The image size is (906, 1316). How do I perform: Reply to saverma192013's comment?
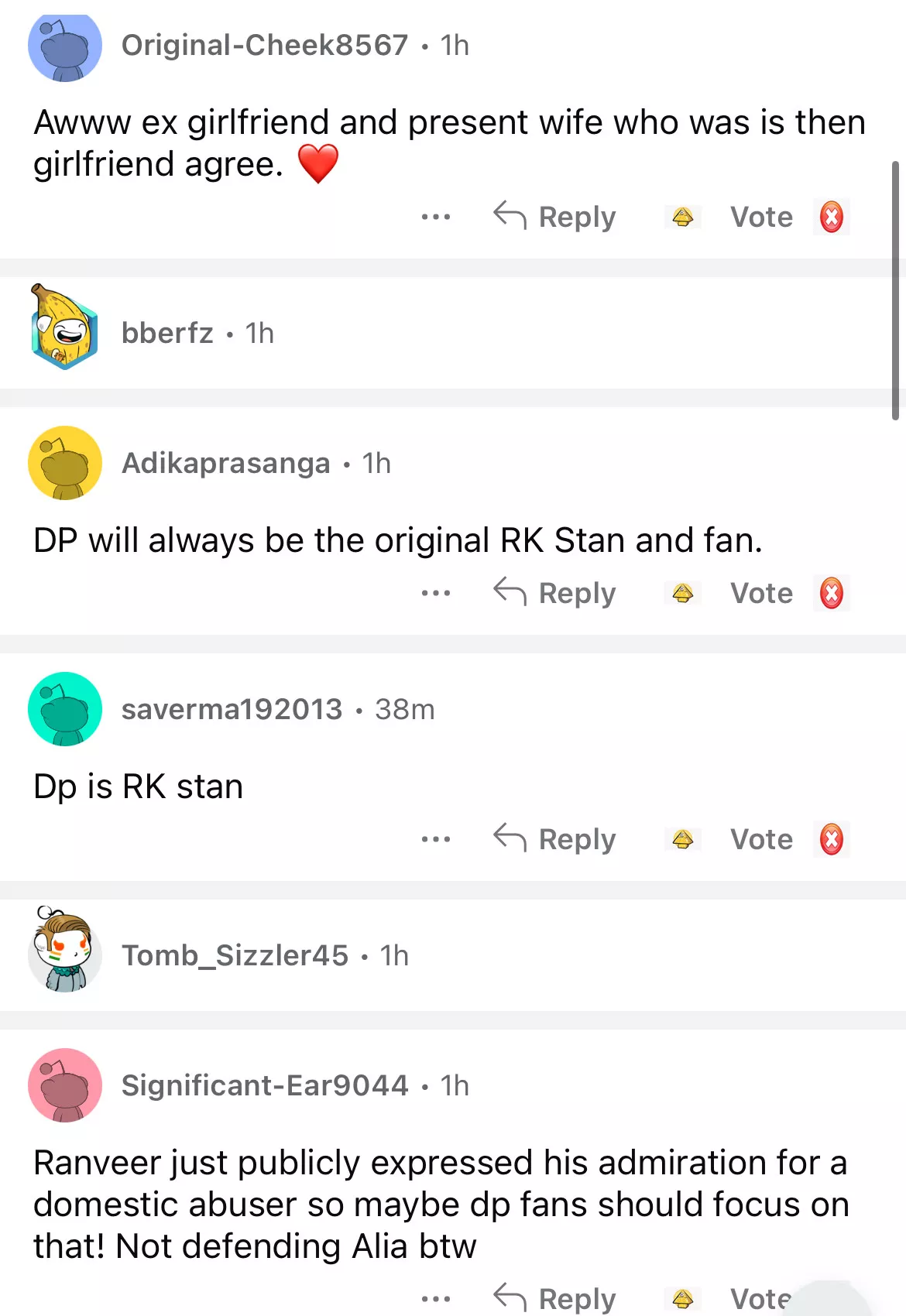[555, 839]
